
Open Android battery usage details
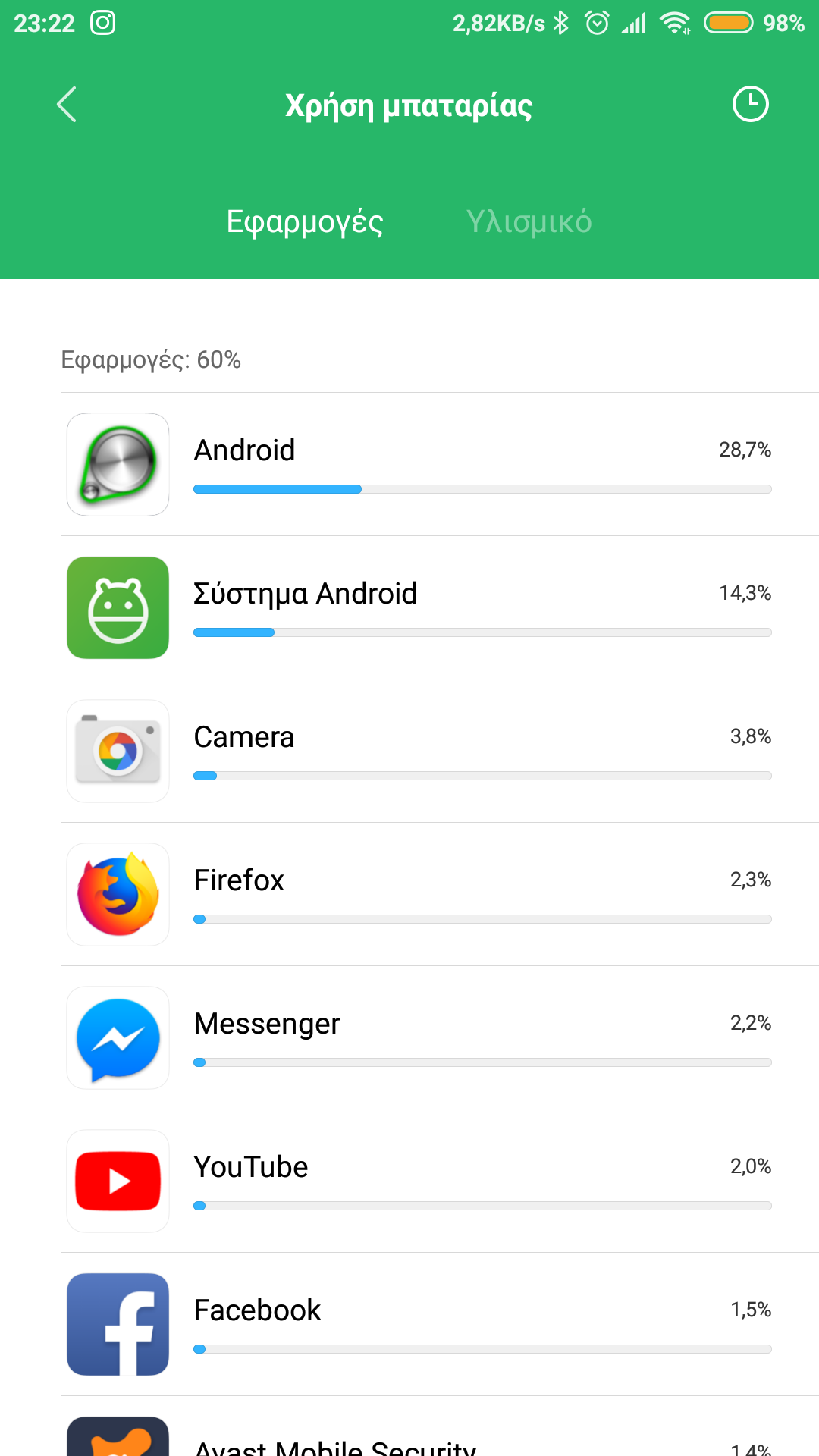click(440, 464)
